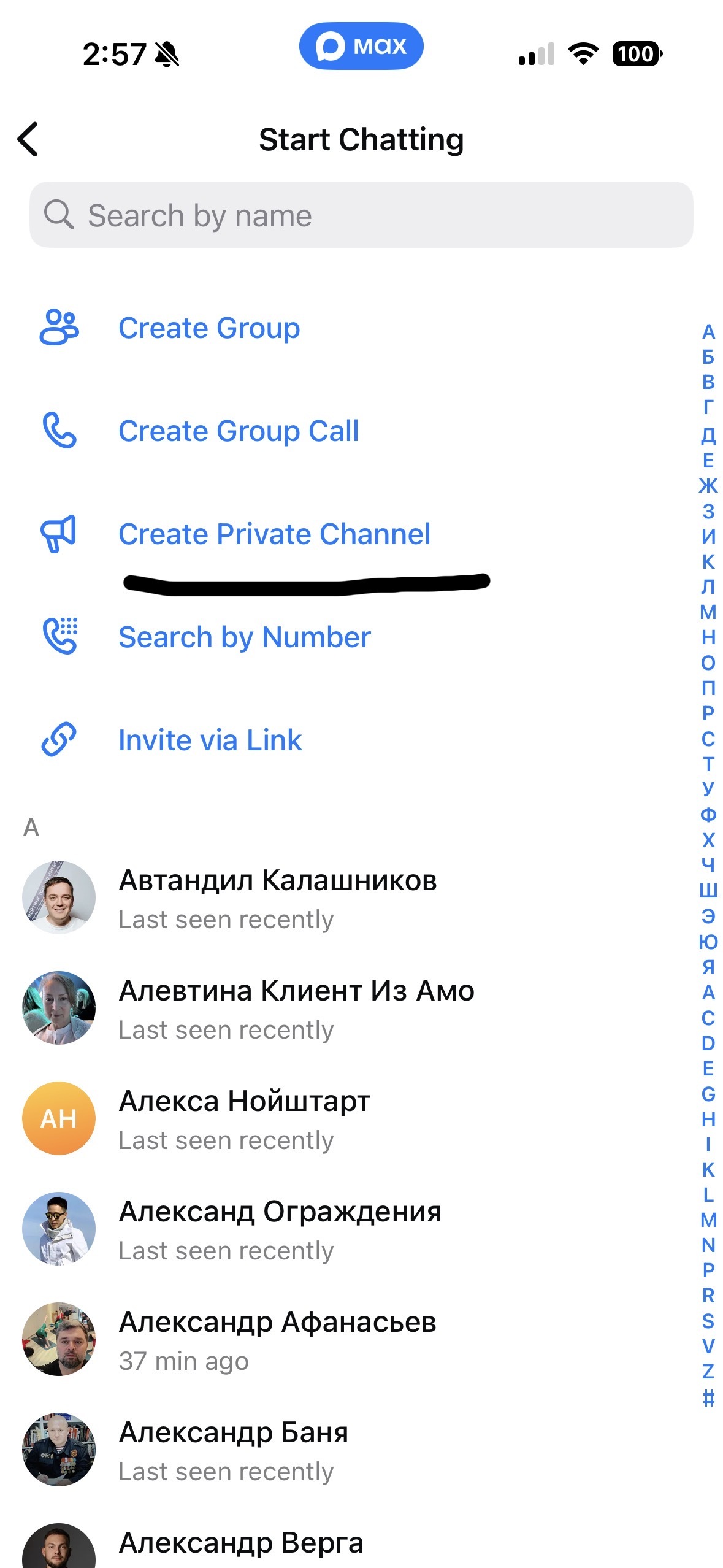
Task: Jump to letter М in the index
Action: [x=708, y=612]
